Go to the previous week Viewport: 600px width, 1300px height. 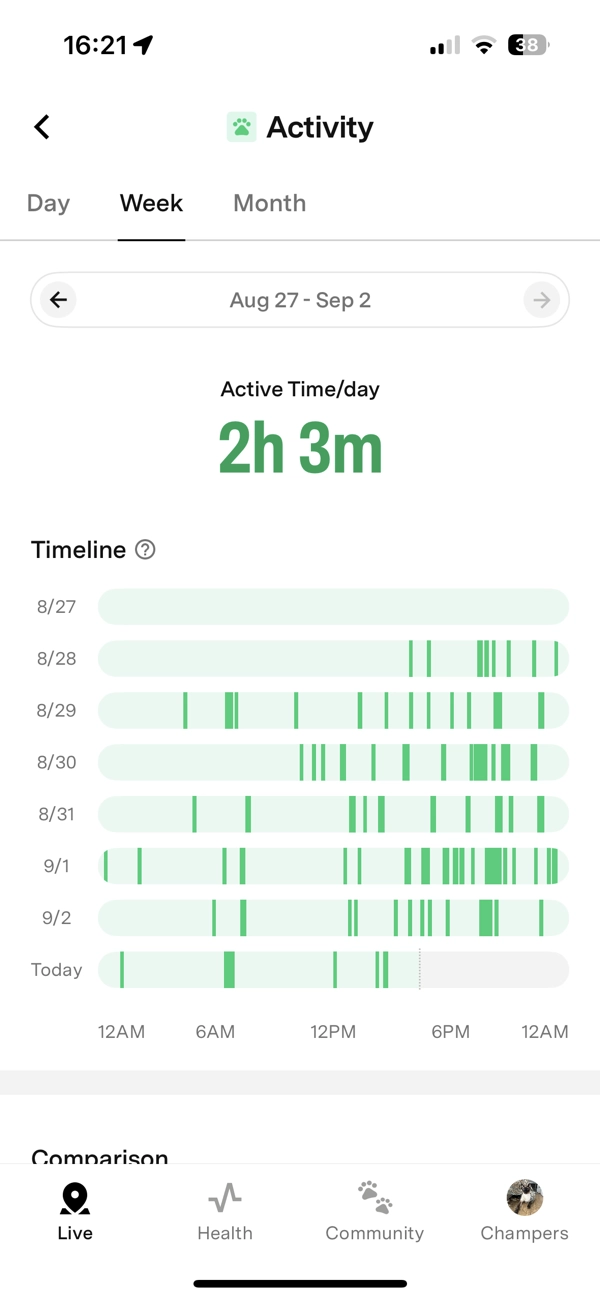tap(59, 300)
